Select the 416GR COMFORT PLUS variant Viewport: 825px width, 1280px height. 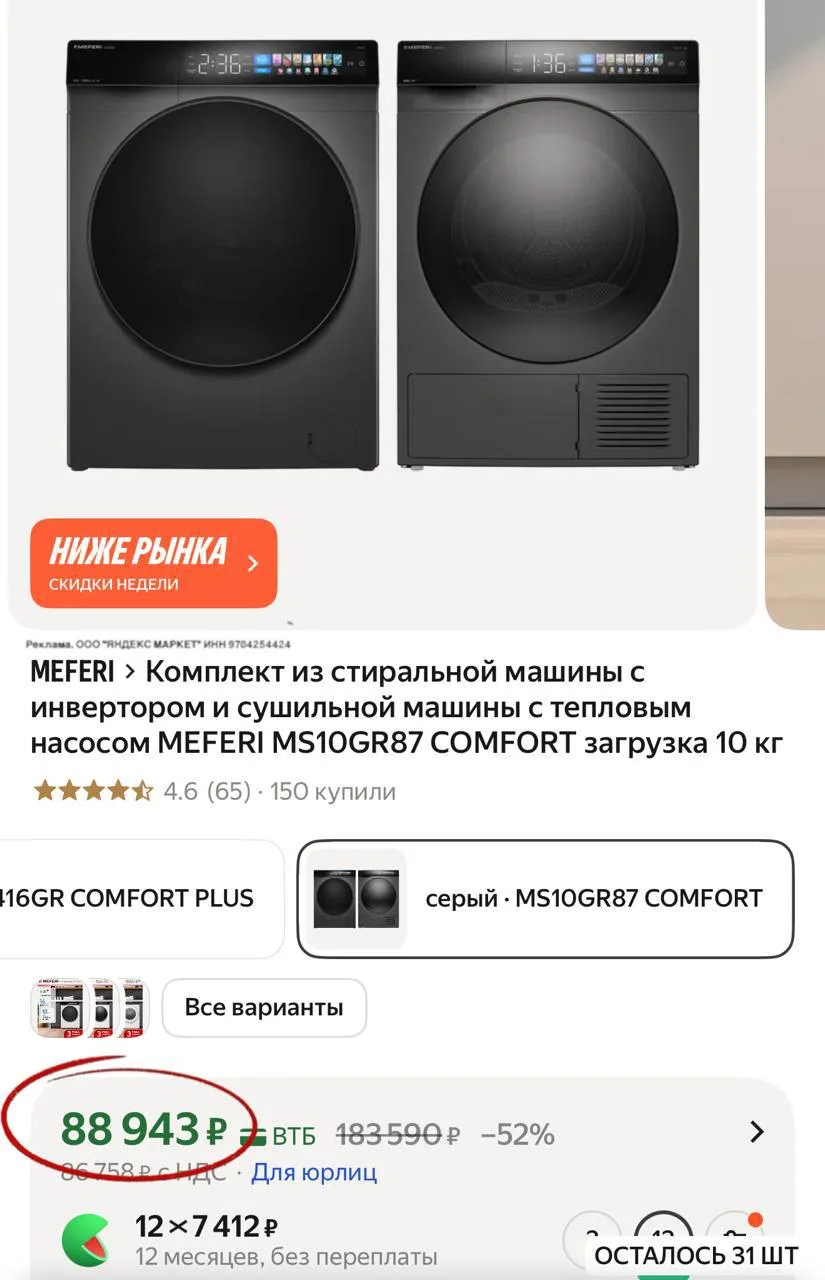pyautogui.click(x=140, y=898)
